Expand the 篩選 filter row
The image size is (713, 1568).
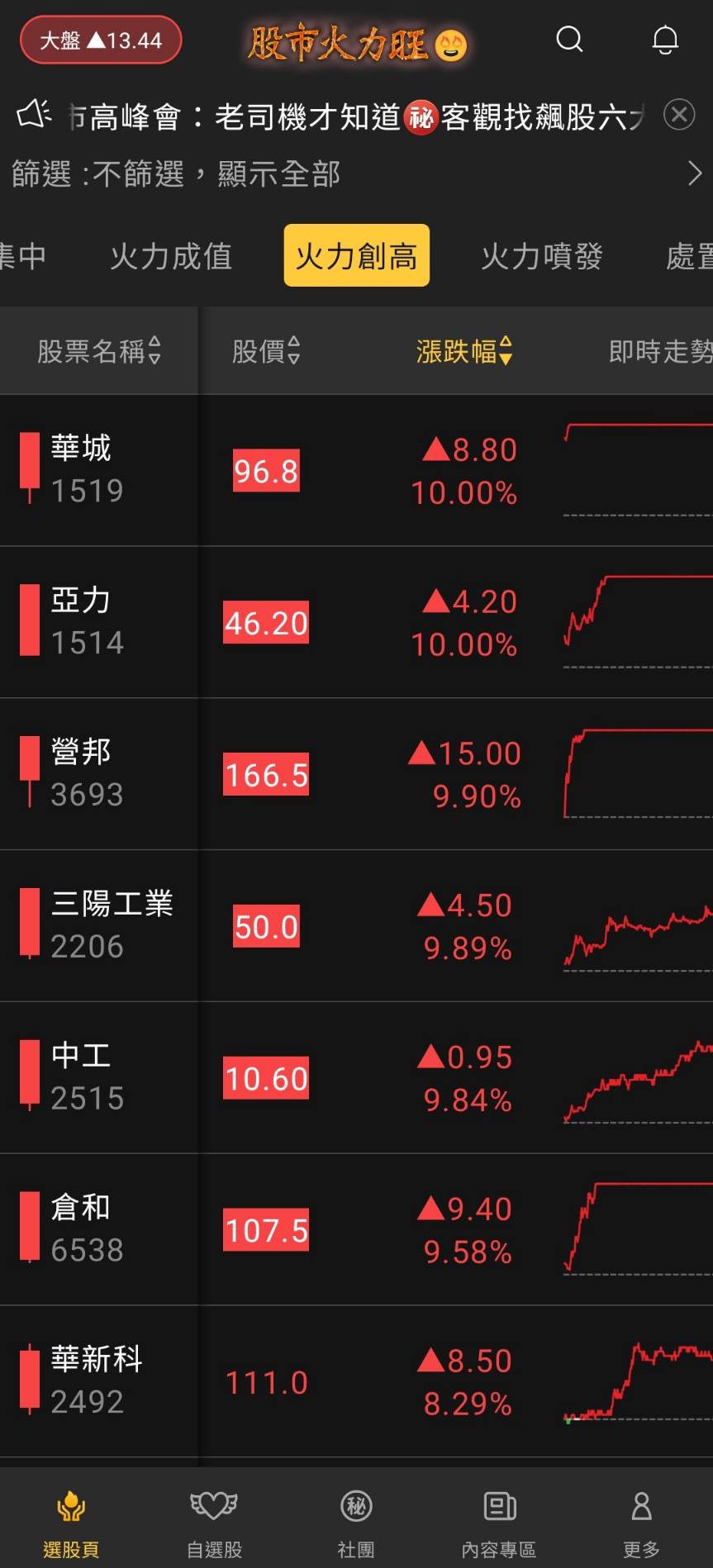coord(356,173)
